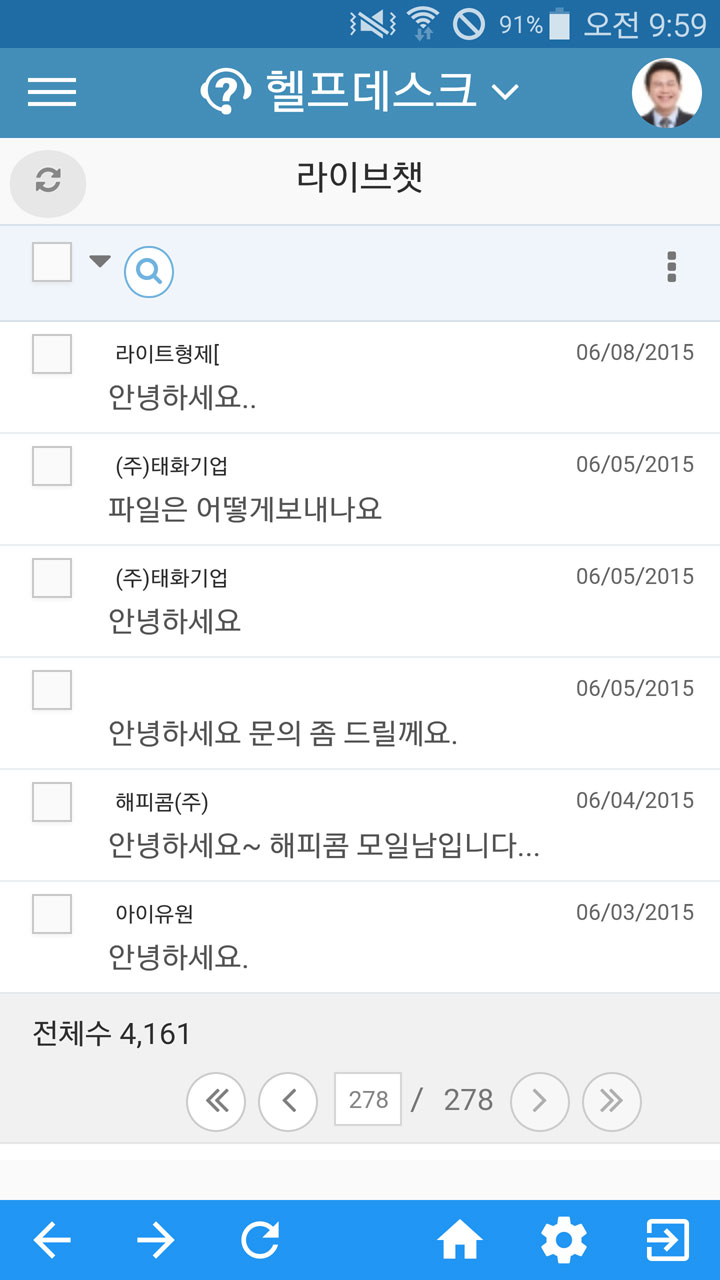Edit the page number field 278
Screen dimensions: 720x1280
pyautogui.click(x=368, y=1100)
